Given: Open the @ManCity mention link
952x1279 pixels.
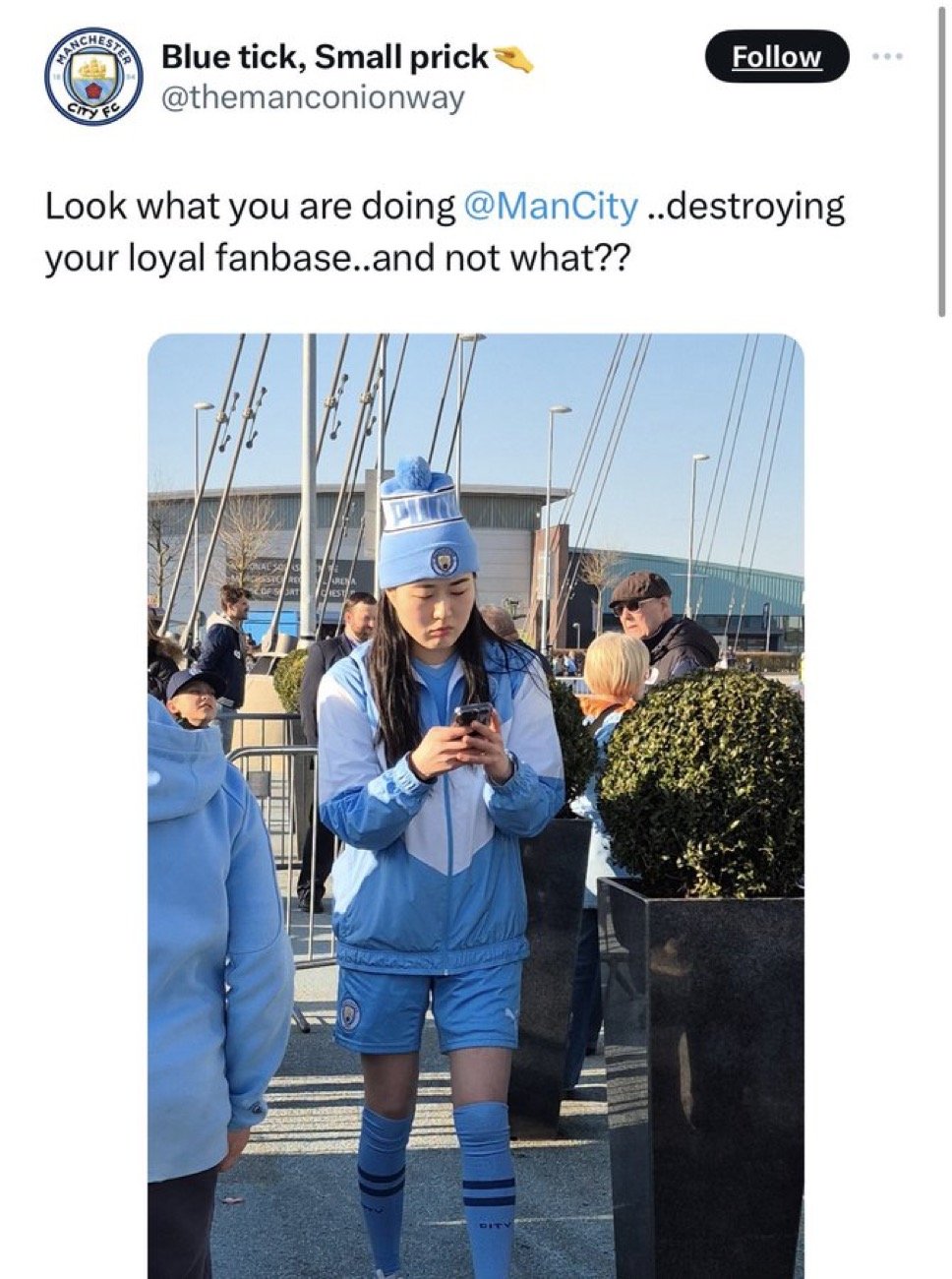Looking at the screenshot, I should click(549, 207).
